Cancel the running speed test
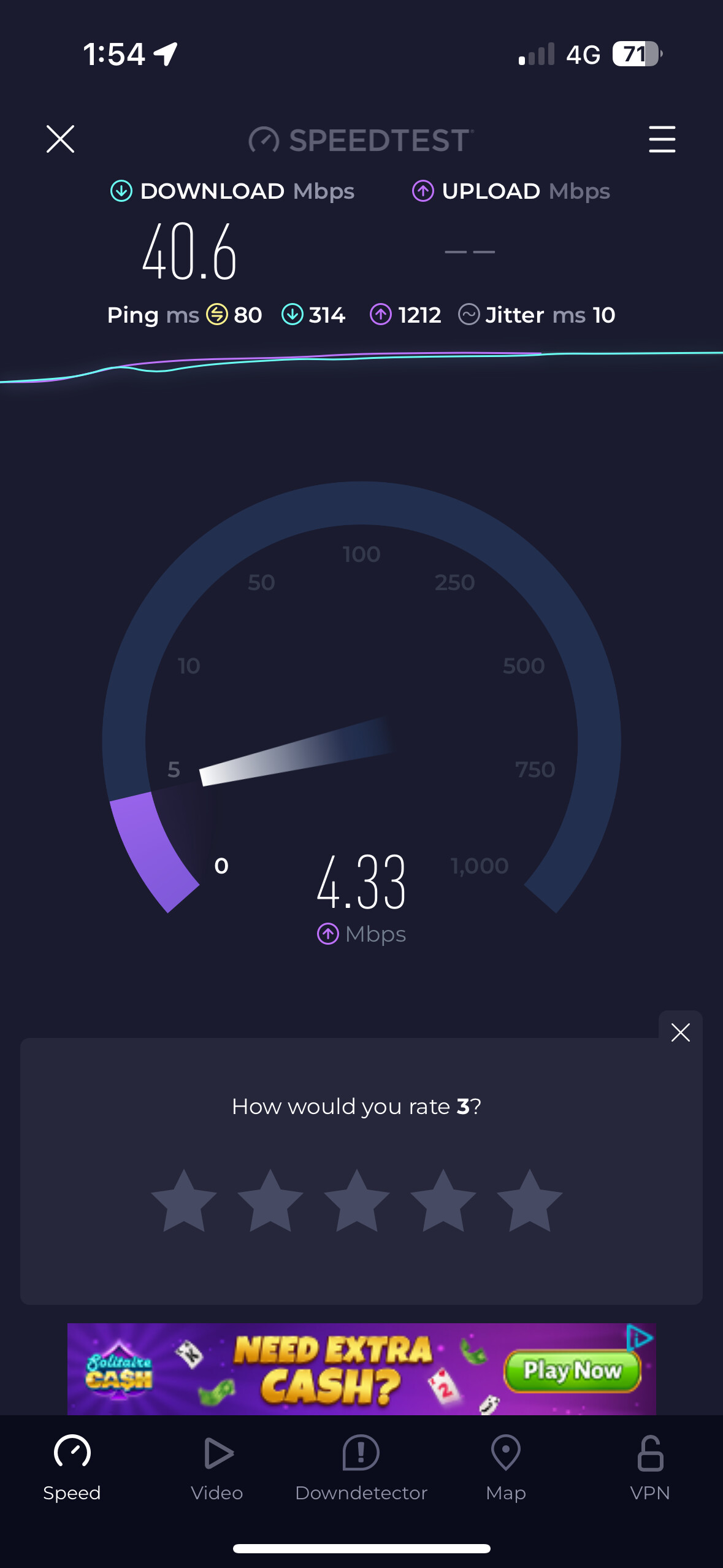The image size is (723, 1568). pyautogui.click(x=60, y=139)
